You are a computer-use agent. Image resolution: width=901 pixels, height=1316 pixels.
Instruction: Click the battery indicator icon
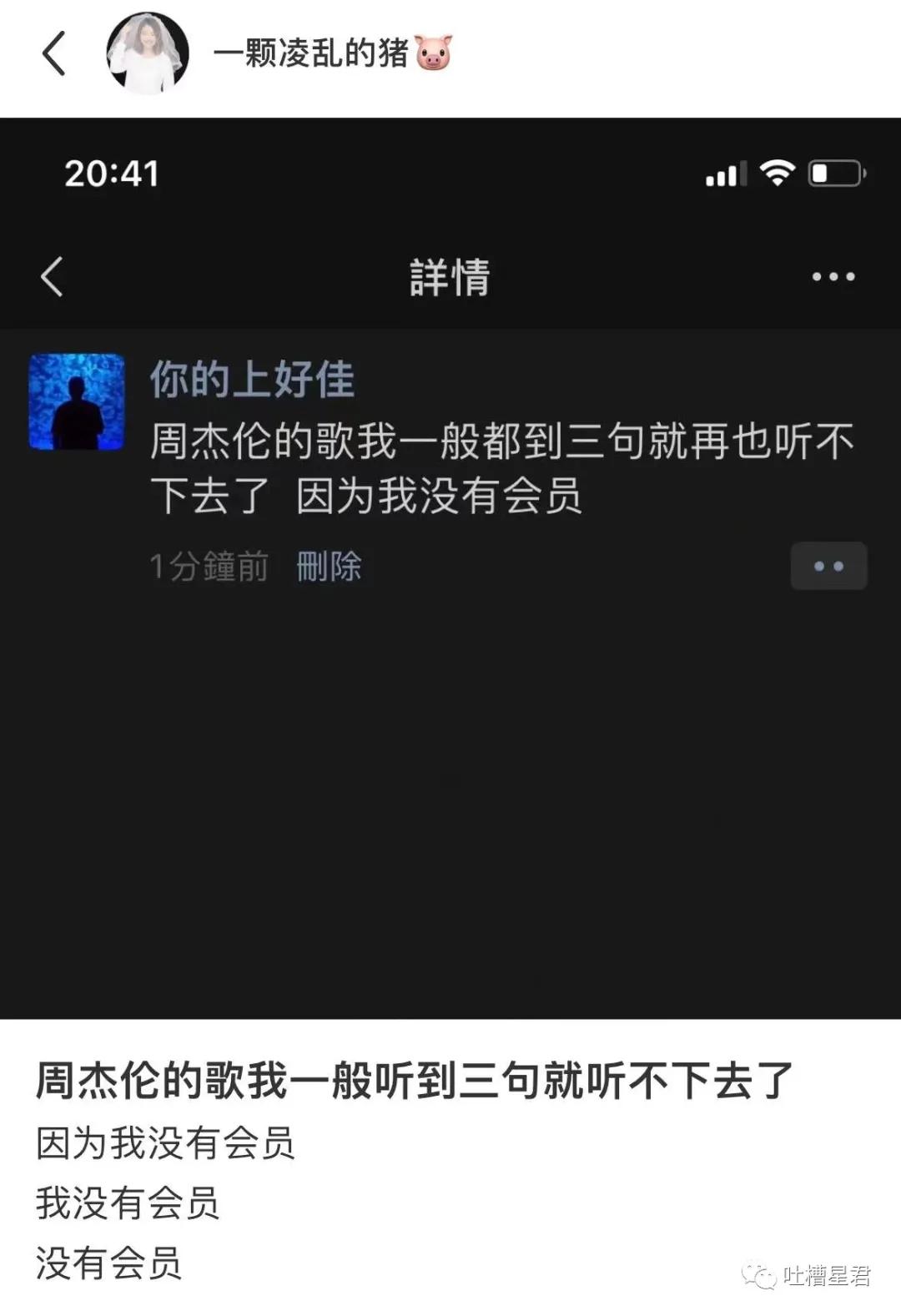(x=833, y=173)
